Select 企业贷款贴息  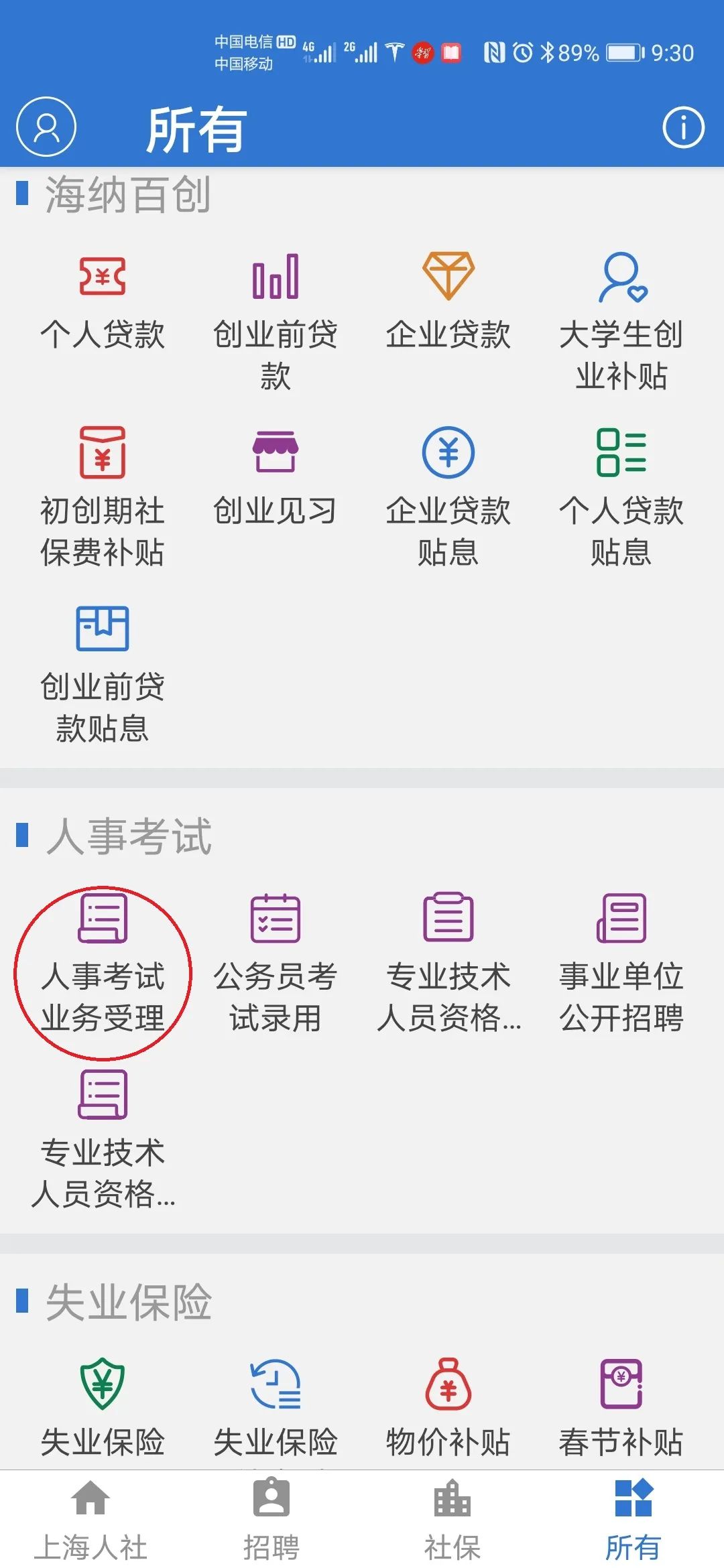click(448, 497)
